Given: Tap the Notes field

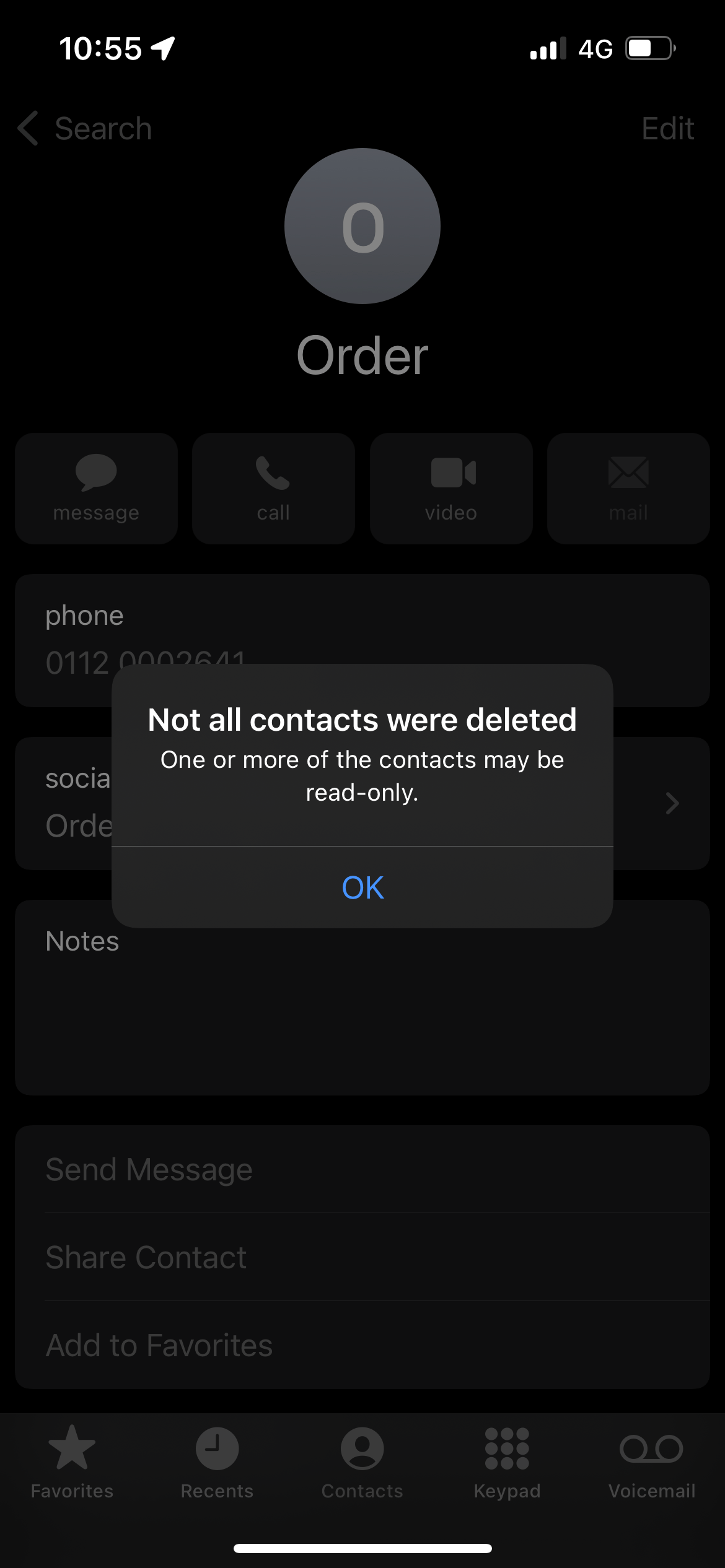Looking at the screenshot, I should (362, 997).
